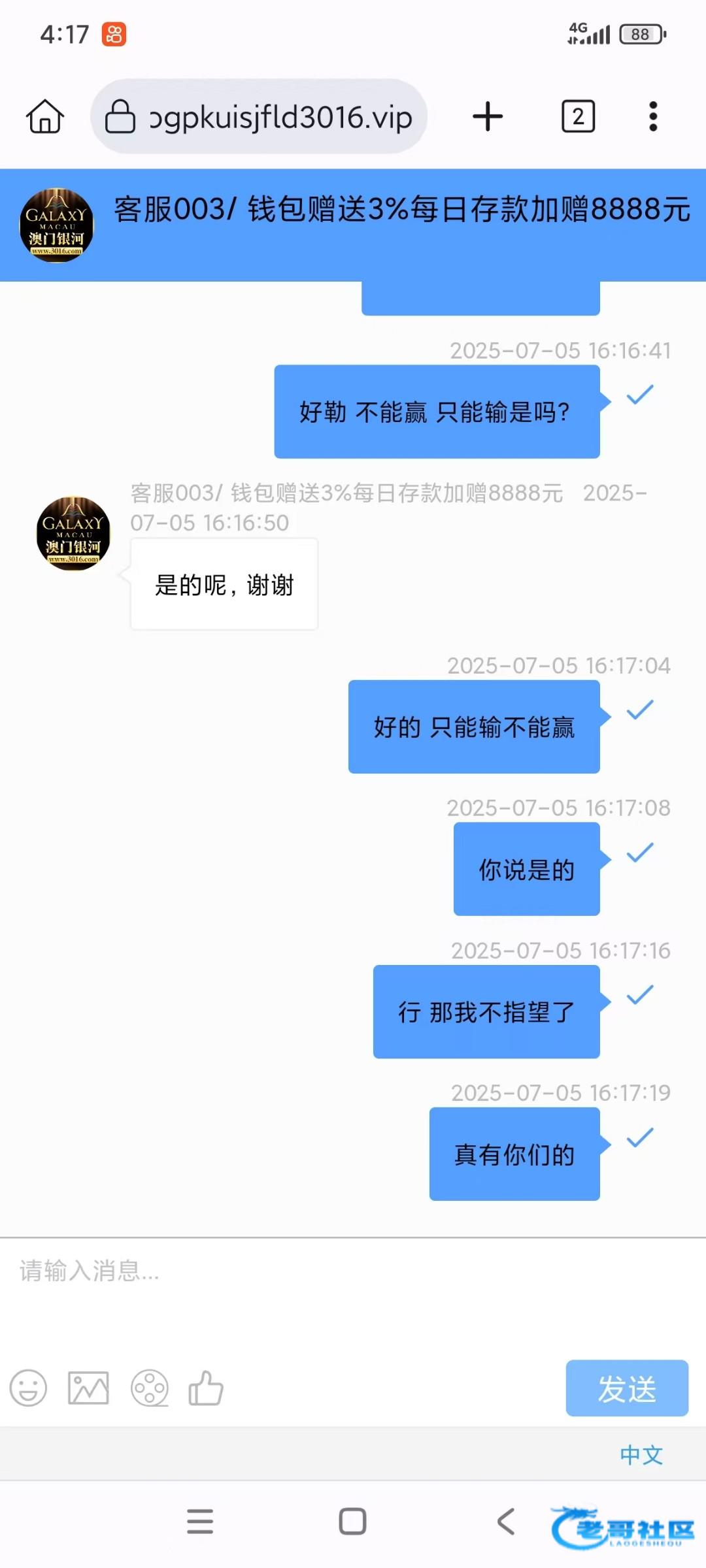Open the browser overflow menu

pyautogui.click(x=652, y=117)
